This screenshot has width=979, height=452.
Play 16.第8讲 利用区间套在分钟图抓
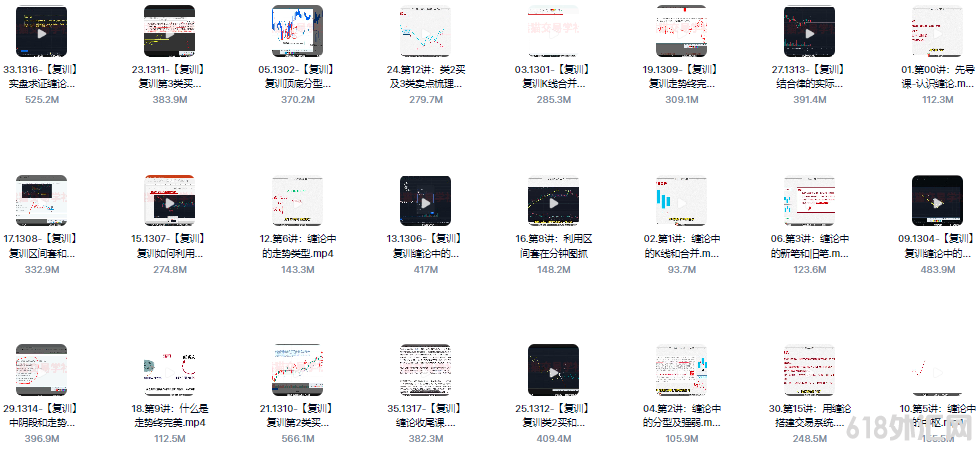(553, 201)
